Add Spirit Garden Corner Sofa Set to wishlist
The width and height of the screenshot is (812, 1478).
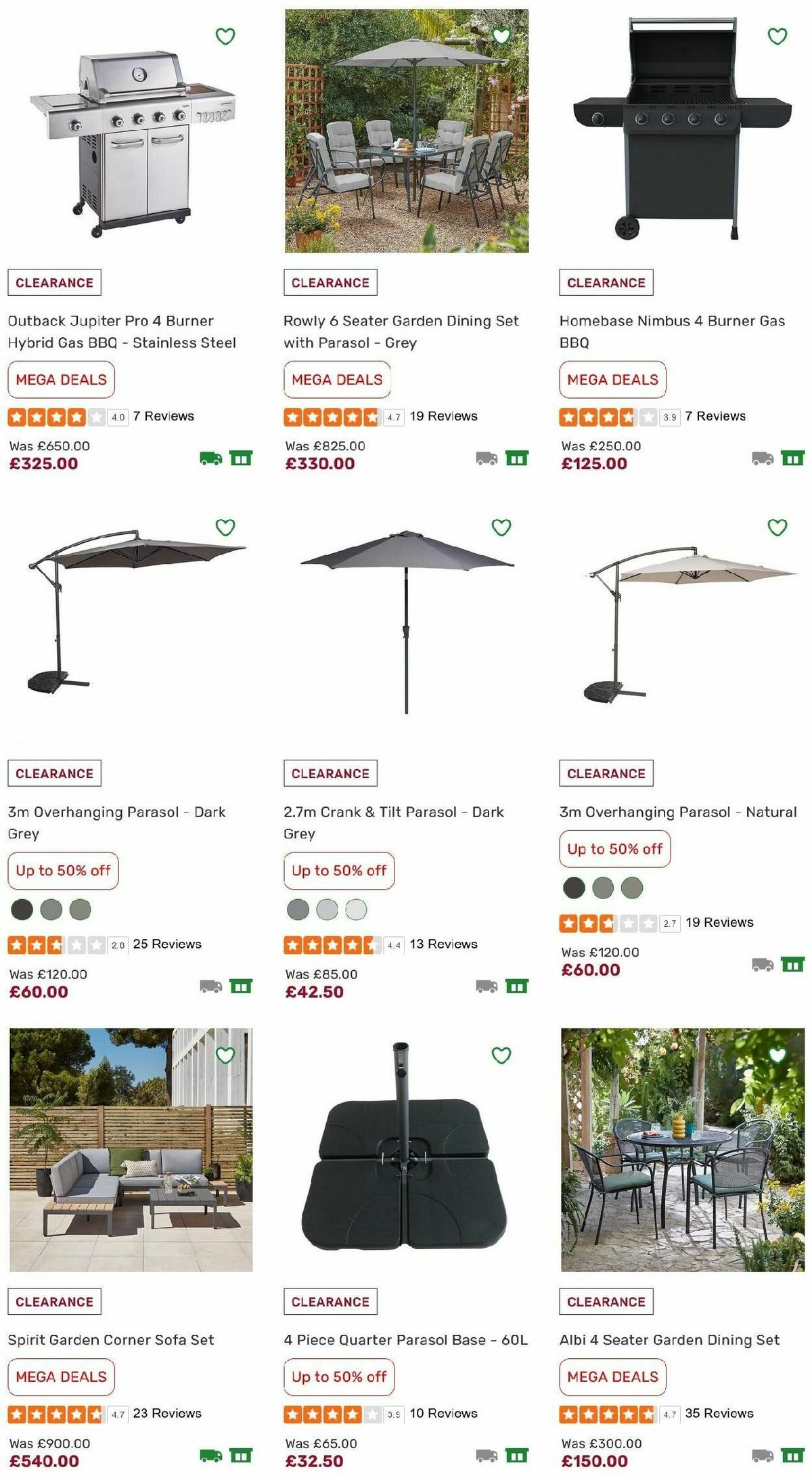[x=223, y=1054]
